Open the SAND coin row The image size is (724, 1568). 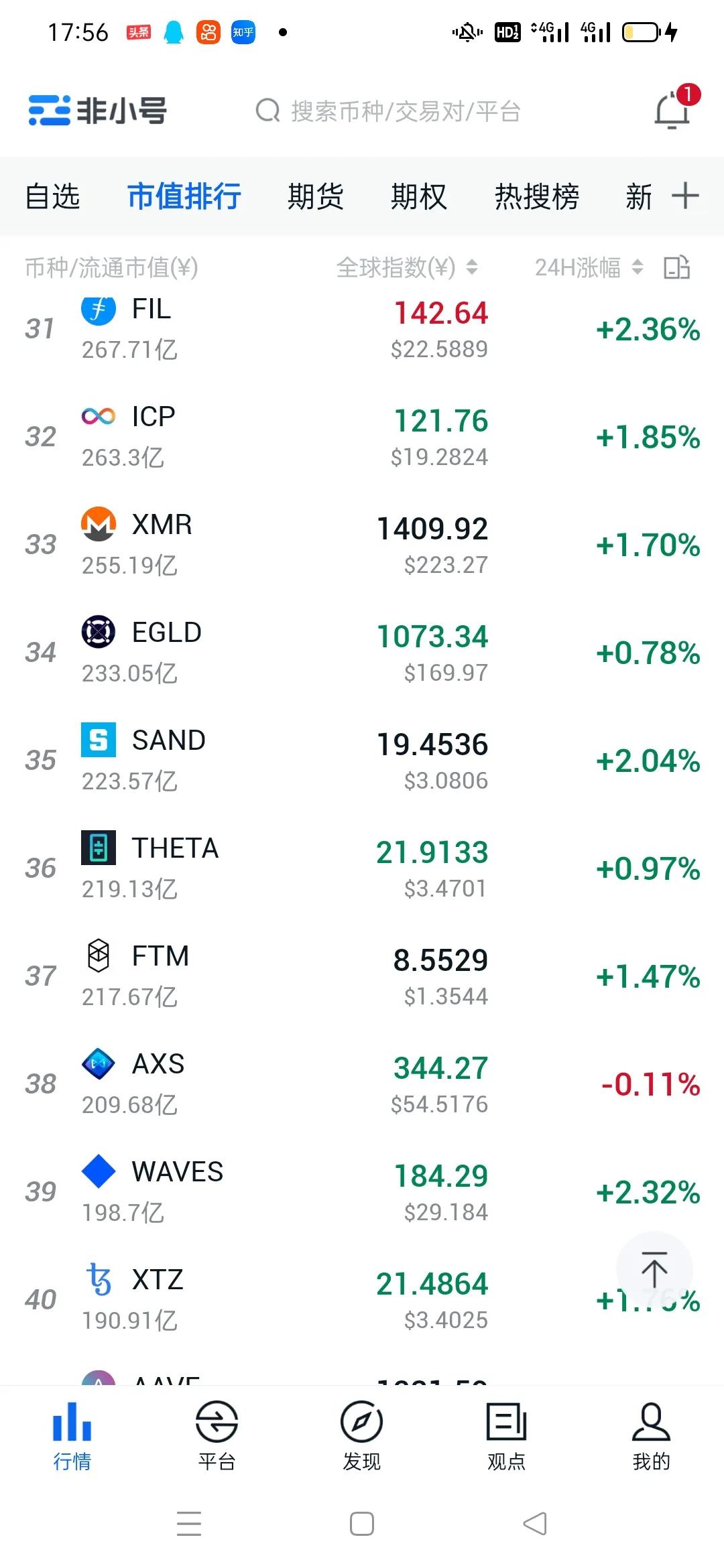(x=362, y=761)
